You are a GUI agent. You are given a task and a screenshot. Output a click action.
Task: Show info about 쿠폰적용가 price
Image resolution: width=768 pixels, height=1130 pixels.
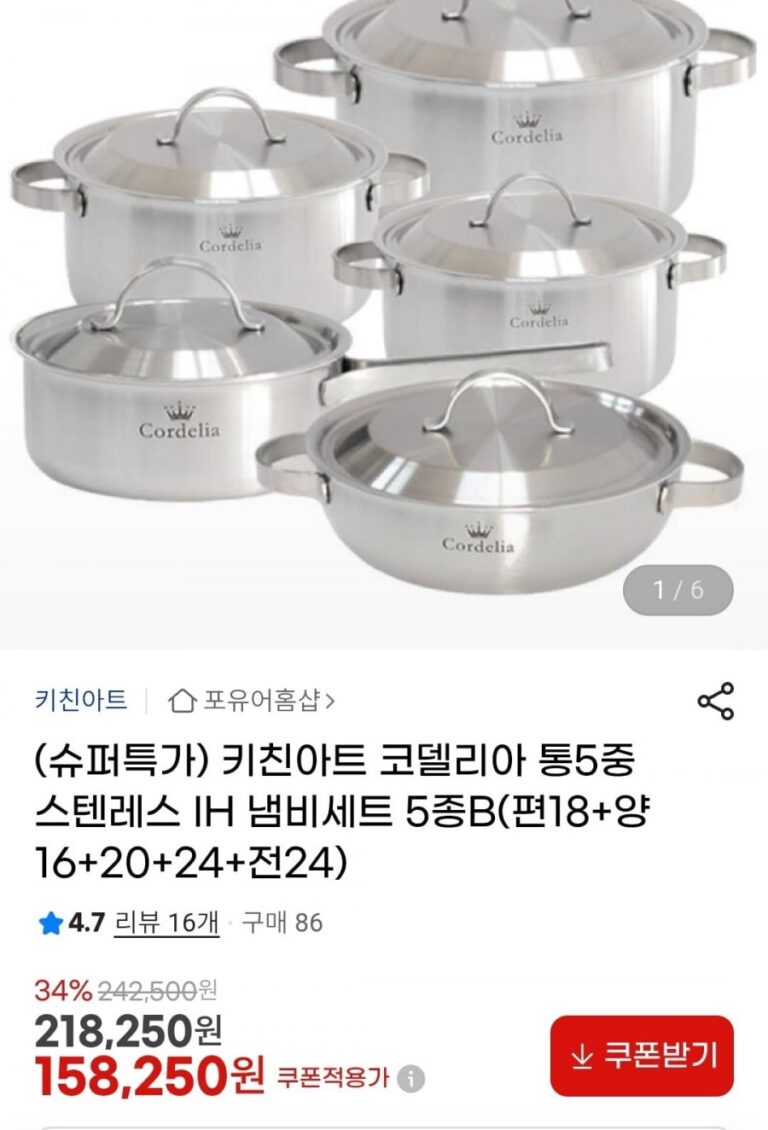point(411,1079)
